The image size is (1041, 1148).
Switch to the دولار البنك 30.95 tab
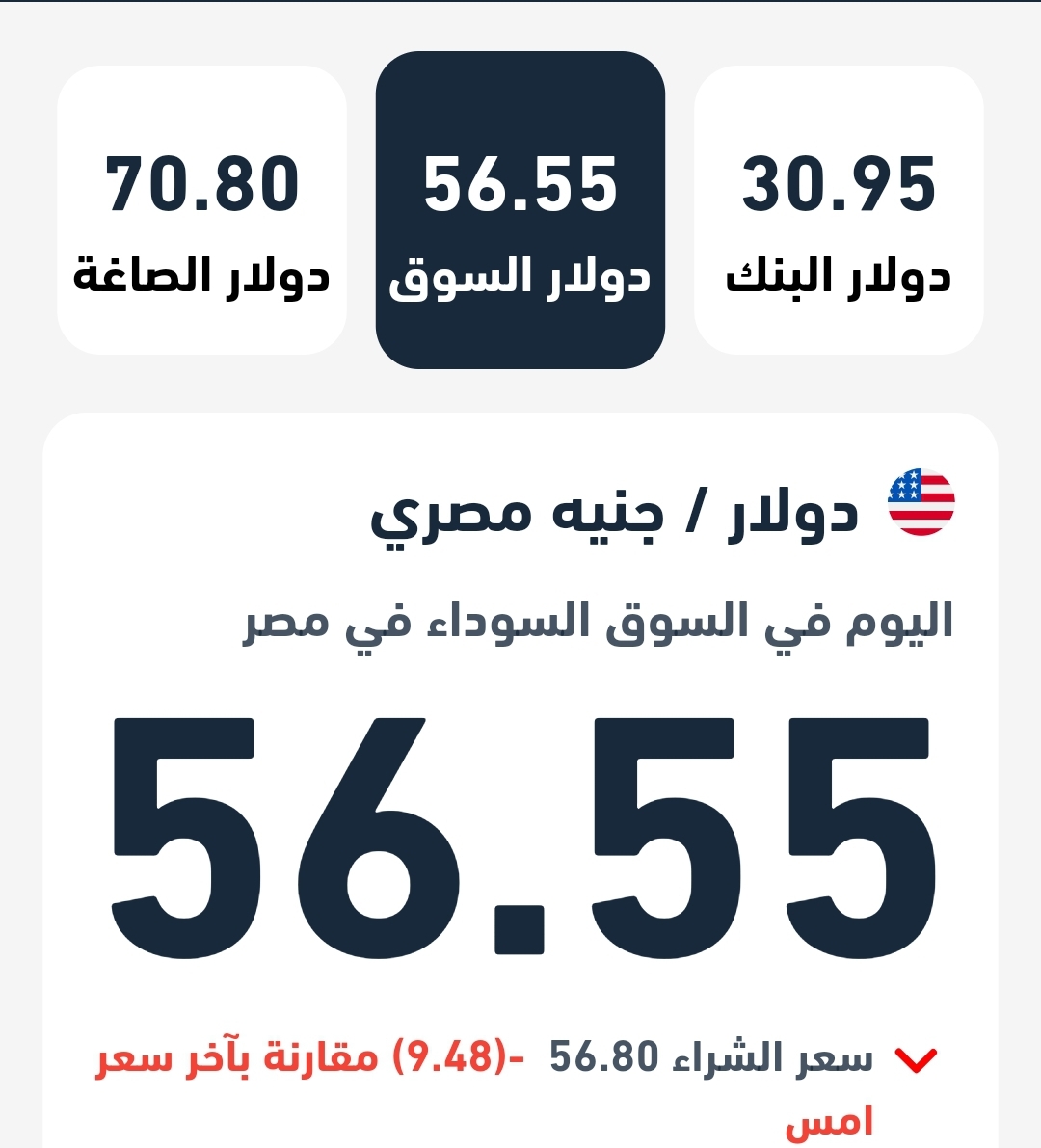[x=839, y=211]
